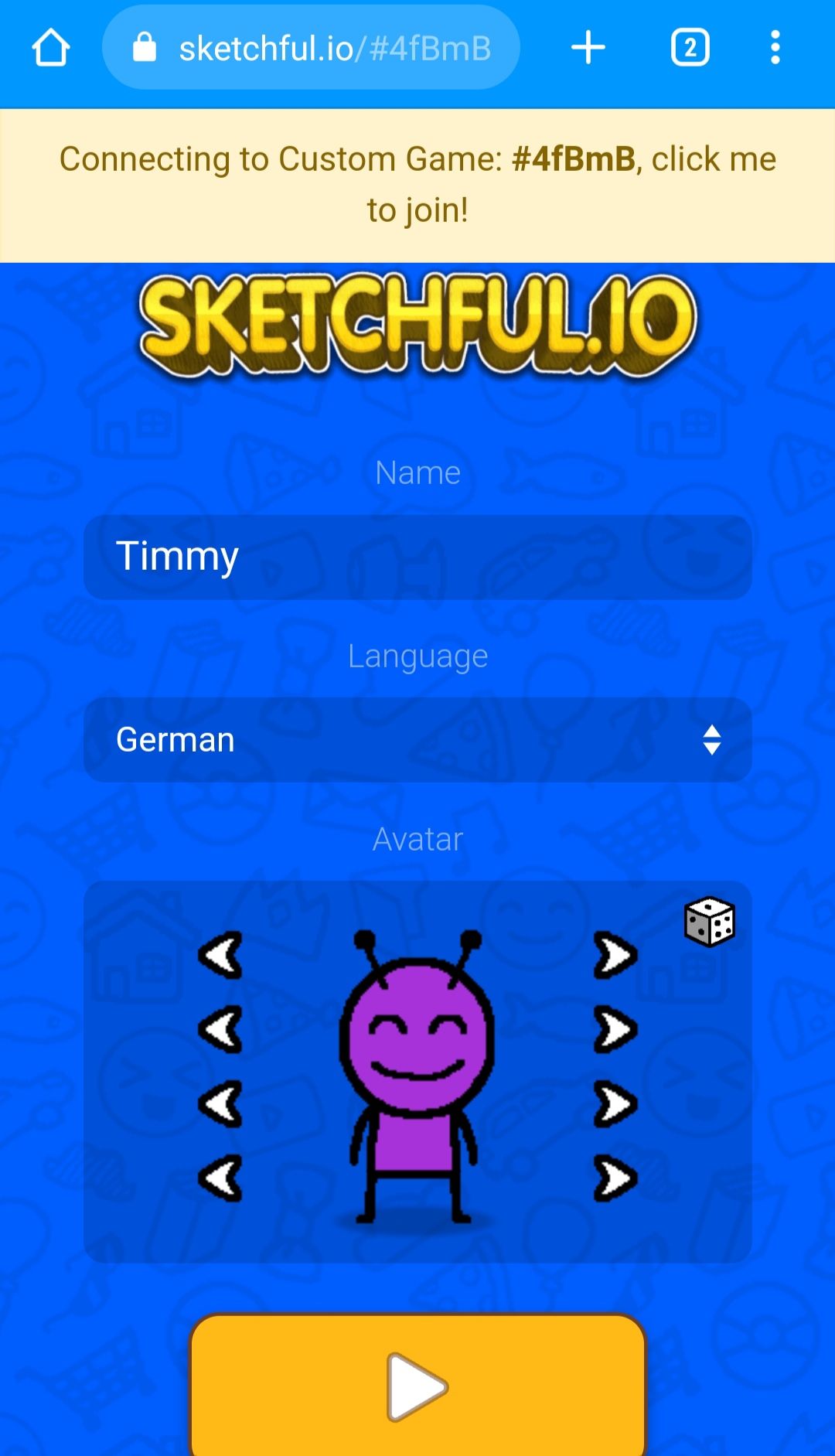
Task: Tap the bottom left avatar arrow
Action: coord(221,1178)
